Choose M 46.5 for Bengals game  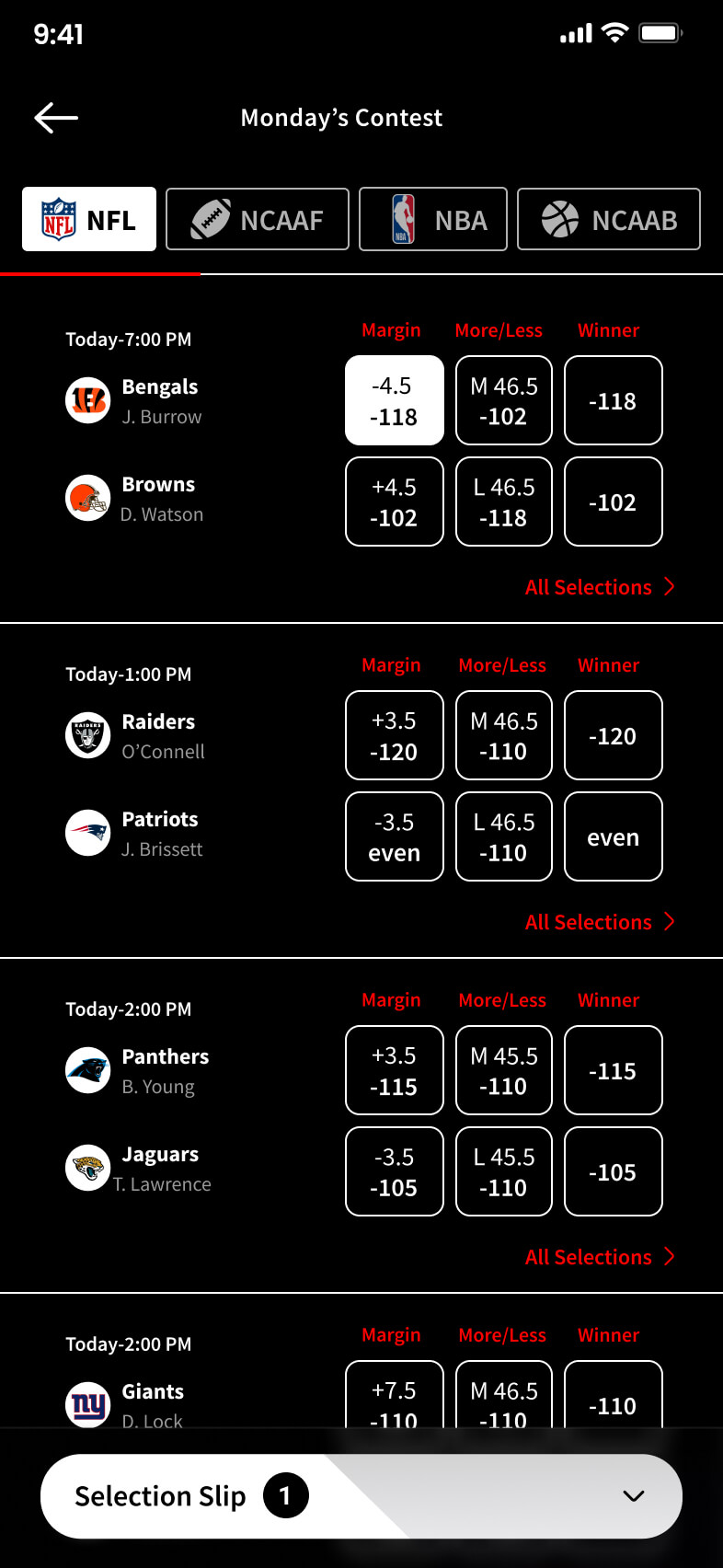click(504, 400)
